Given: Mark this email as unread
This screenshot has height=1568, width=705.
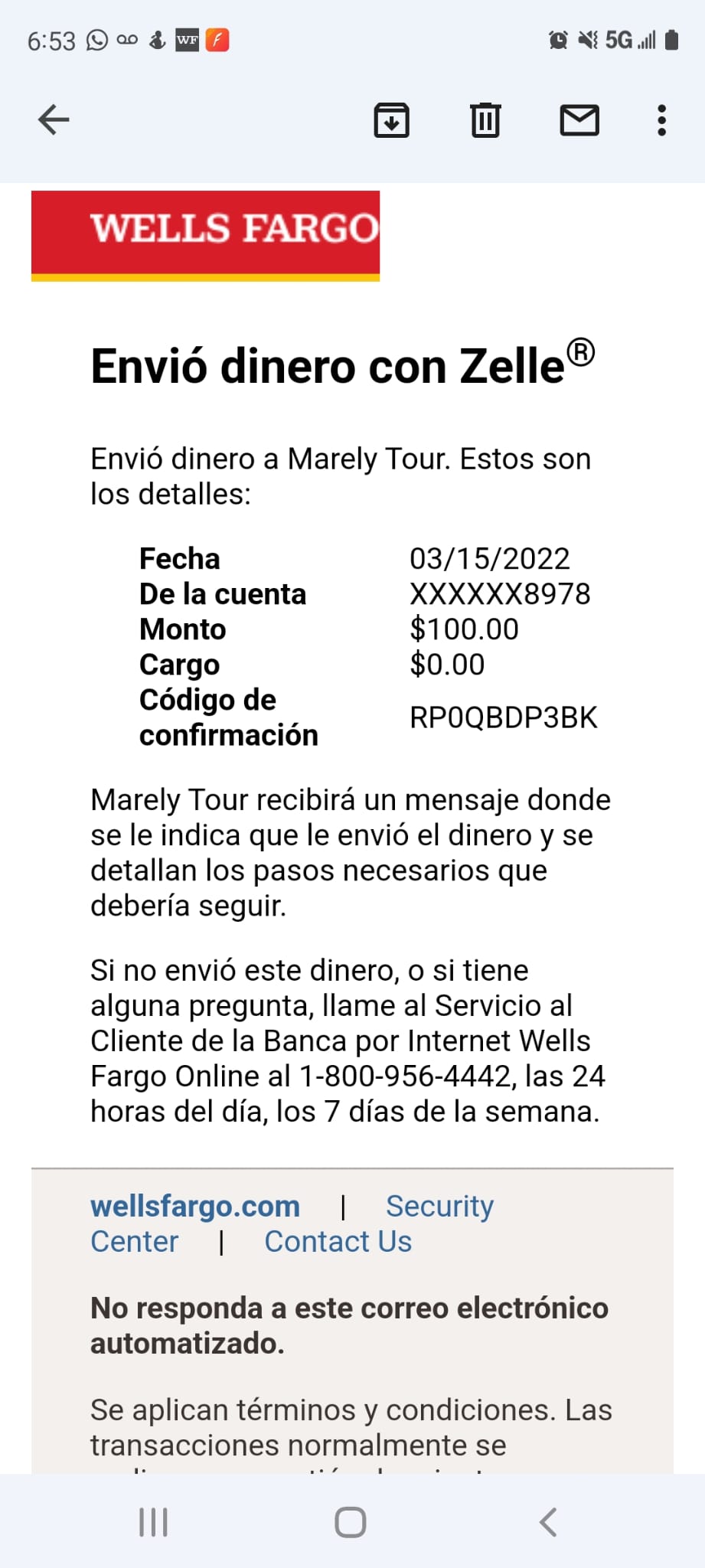Looking at the screenshot, I should [579, 120].
